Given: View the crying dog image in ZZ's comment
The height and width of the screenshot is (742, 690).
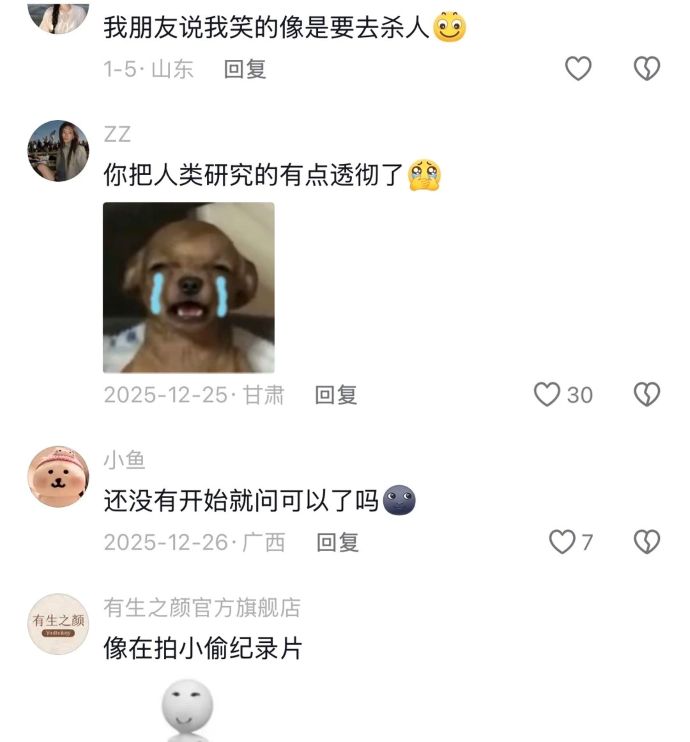Looking at the screenshot, I should point(189,288).
